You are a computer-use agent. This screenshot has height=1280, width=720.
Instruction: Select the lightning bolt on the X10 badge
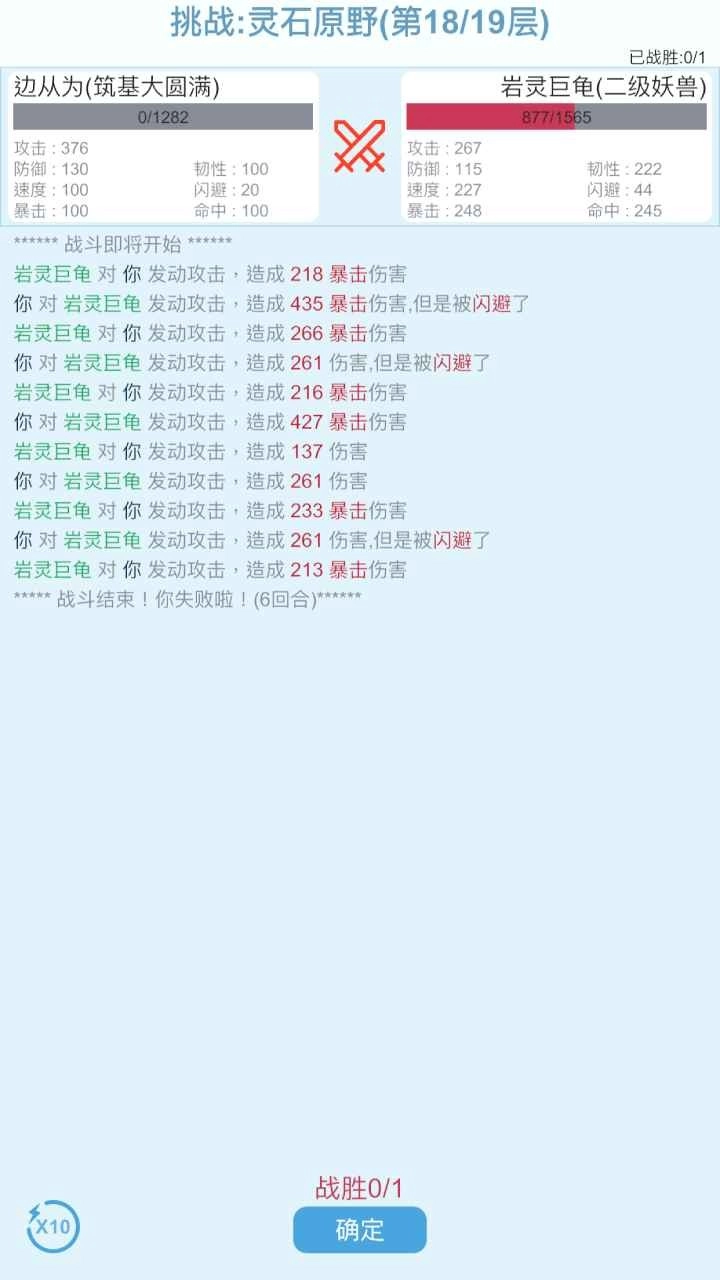click(x=32, y=1212)
